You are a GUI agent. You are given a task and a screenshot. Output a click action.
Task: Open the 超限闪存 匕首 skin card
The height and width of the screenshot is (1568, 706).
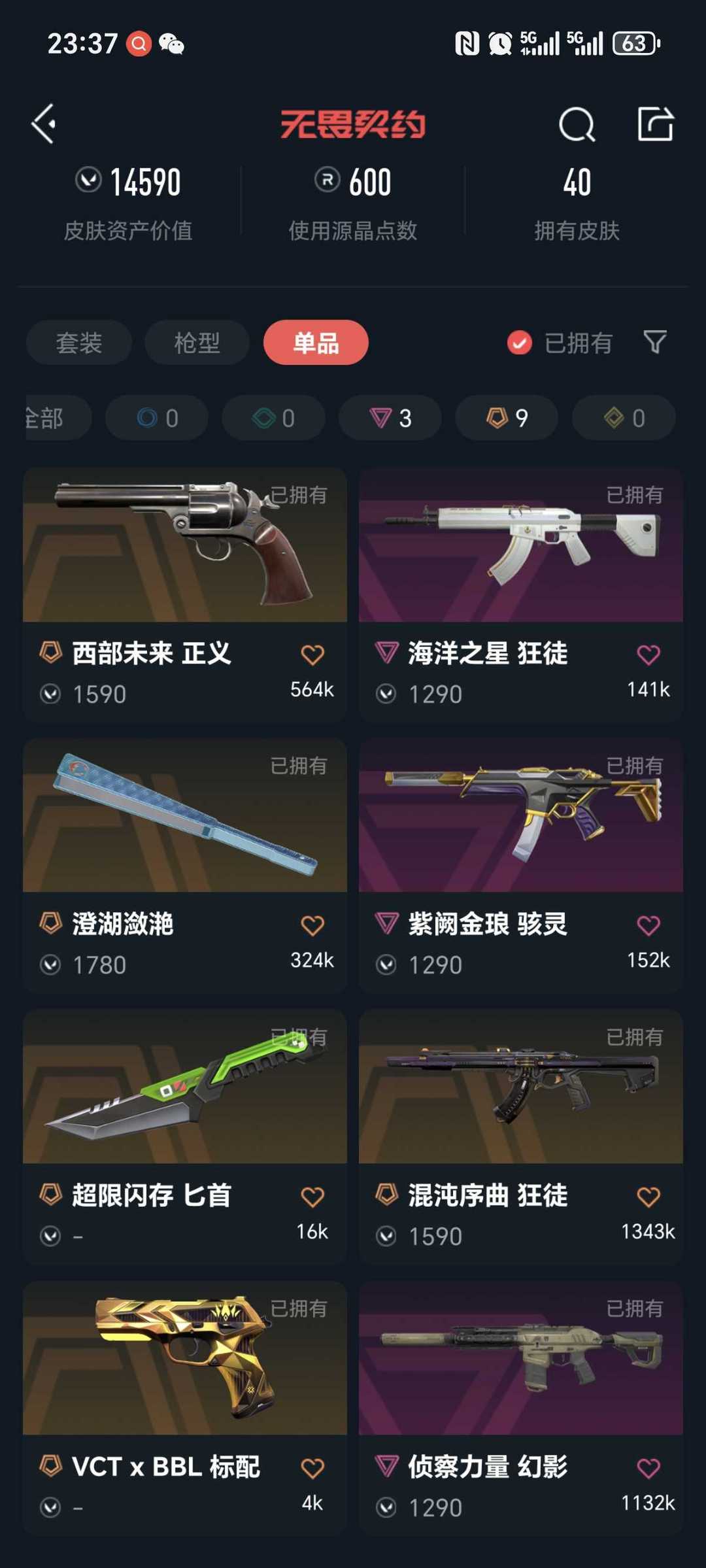(x=185, y=1136)
